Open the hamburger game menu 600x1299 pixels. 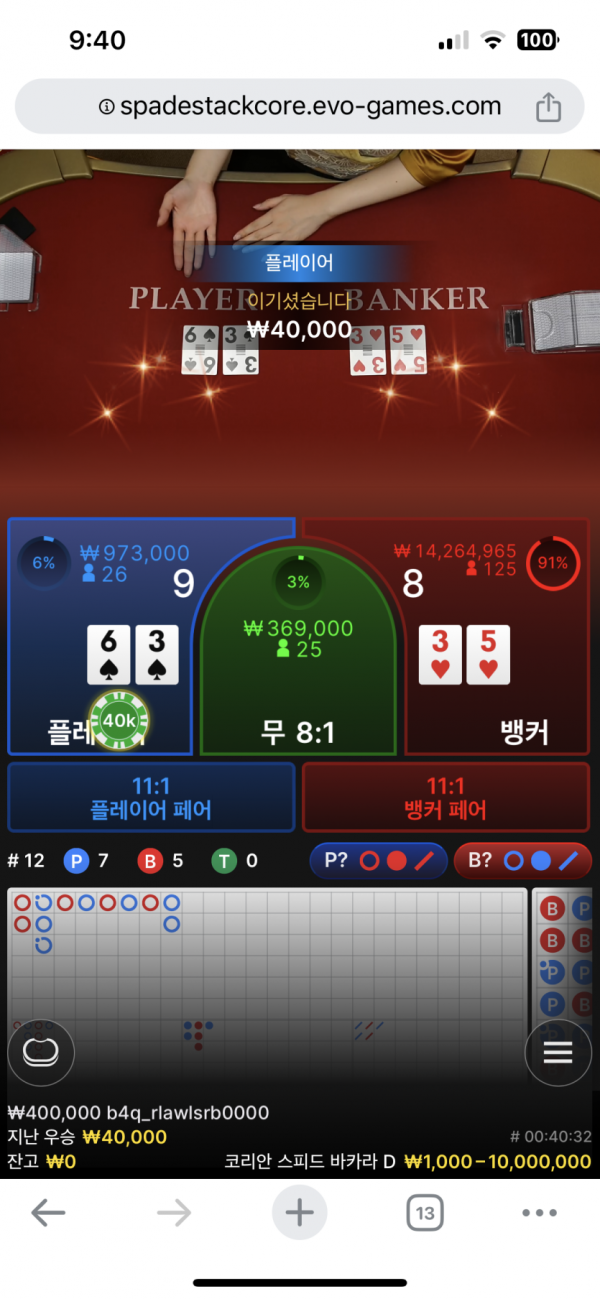557,1052
